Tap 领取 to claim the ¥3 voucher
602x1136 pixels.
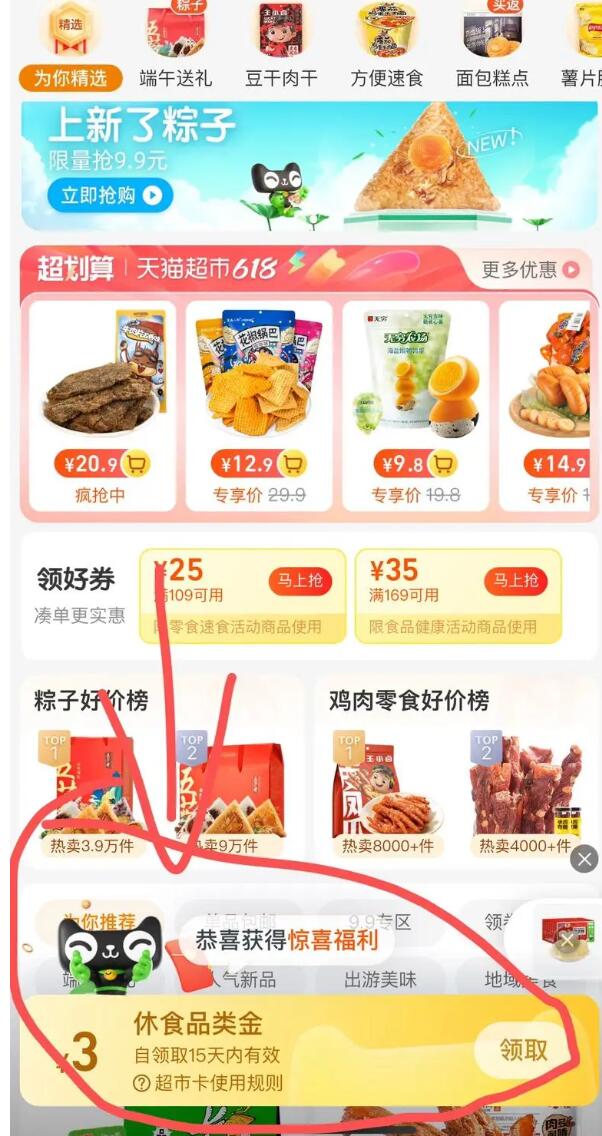click(523, 1050)
